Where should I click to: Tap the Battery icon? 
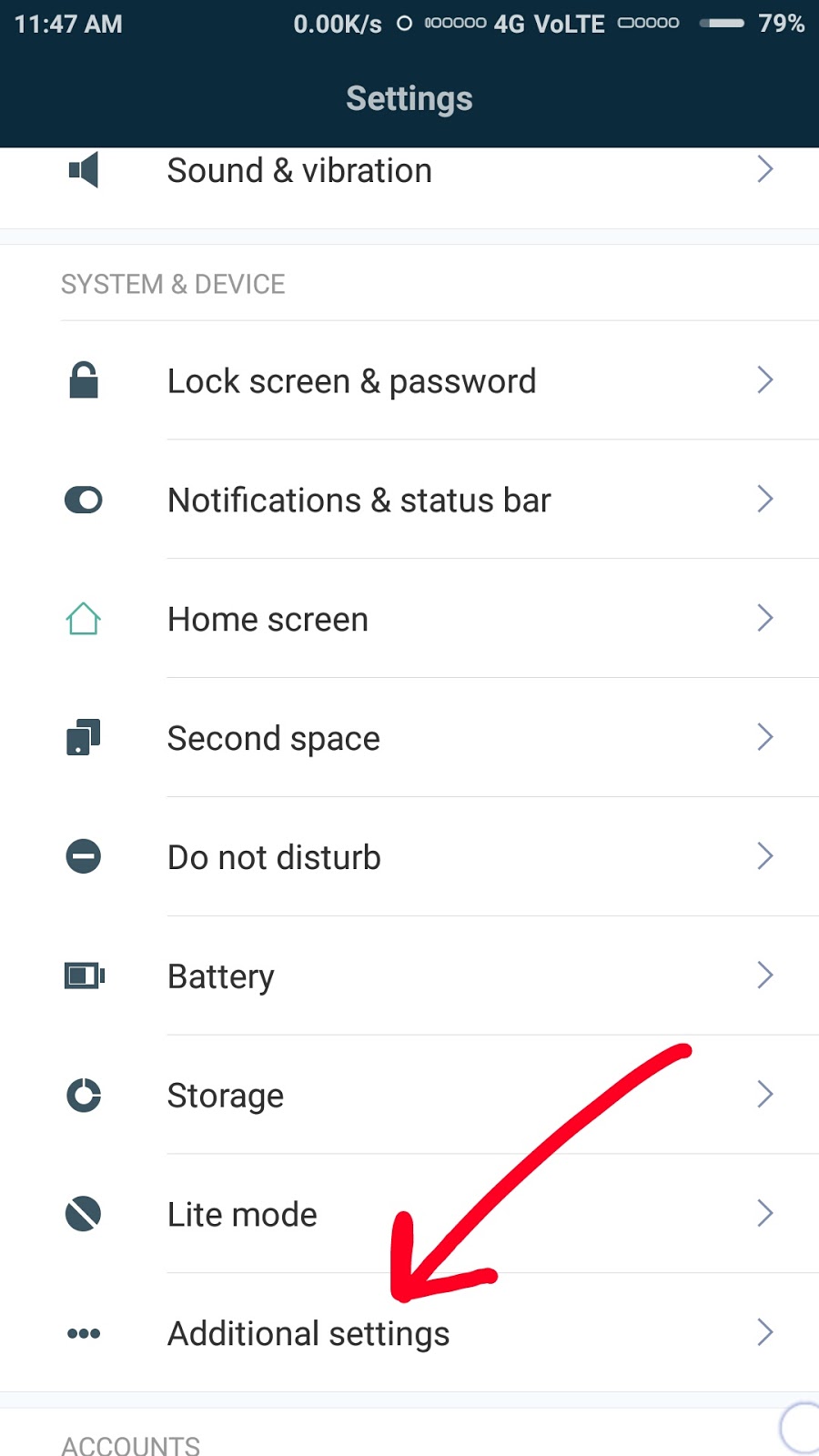click(x=83, y=976)
